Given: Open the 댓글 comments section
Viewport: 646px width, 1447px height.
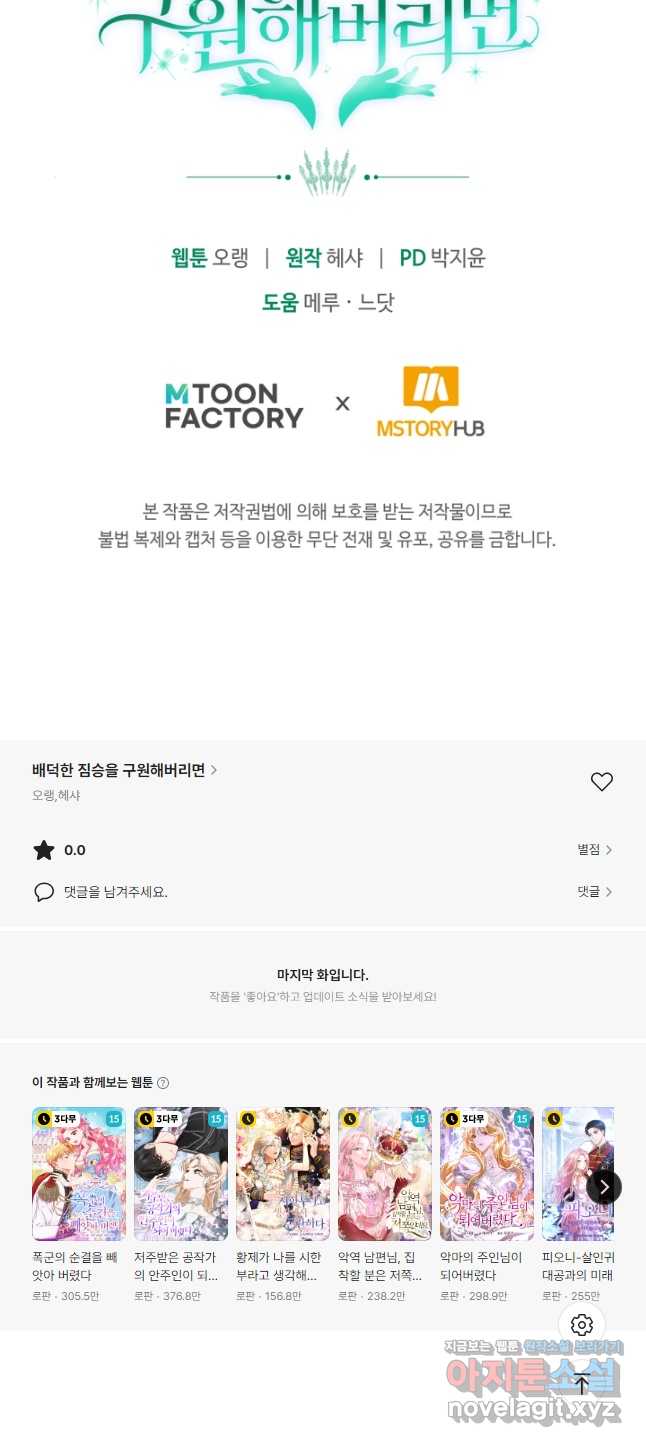Looking at the screenshot, I should tap(594, 891).
